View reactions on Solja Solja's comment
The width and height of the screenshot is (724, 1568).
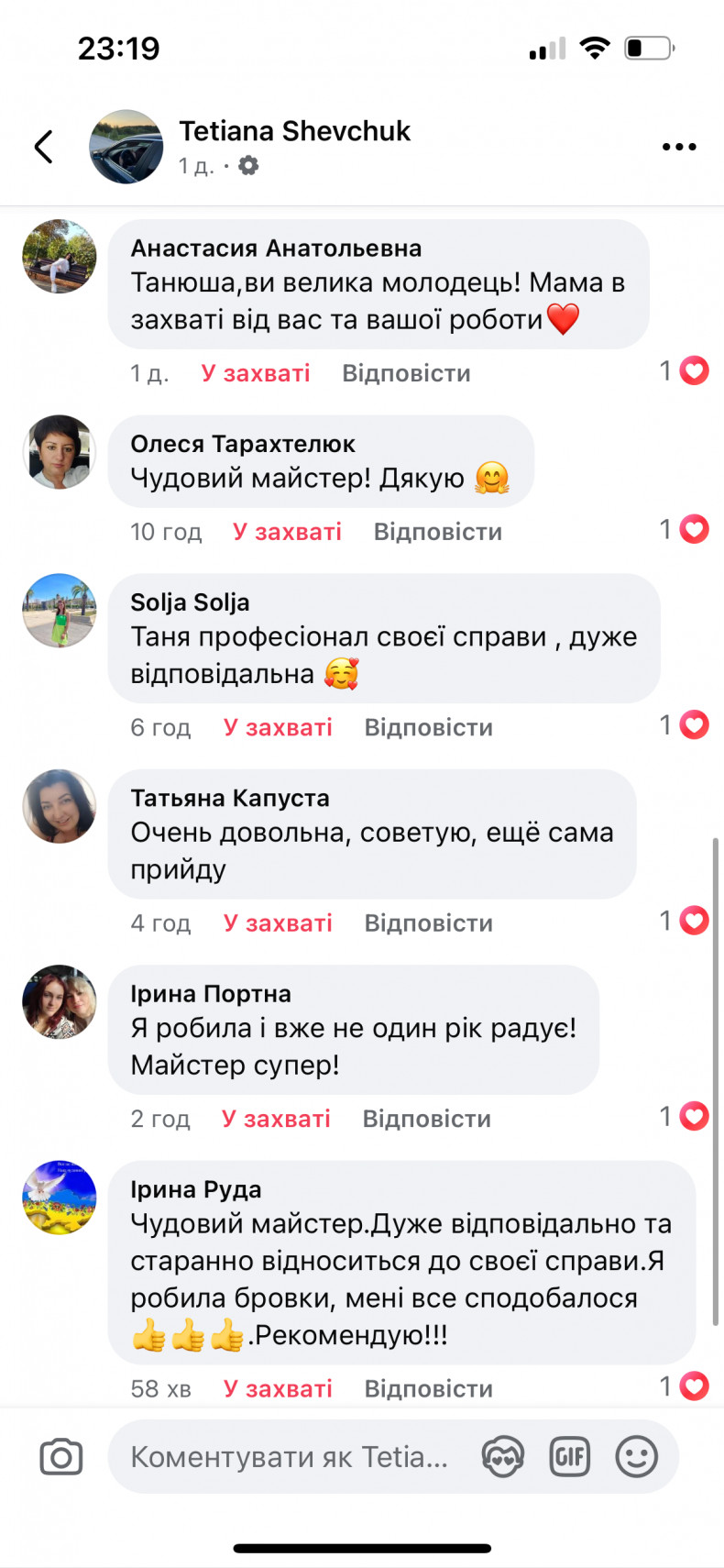tap(686, 725)
